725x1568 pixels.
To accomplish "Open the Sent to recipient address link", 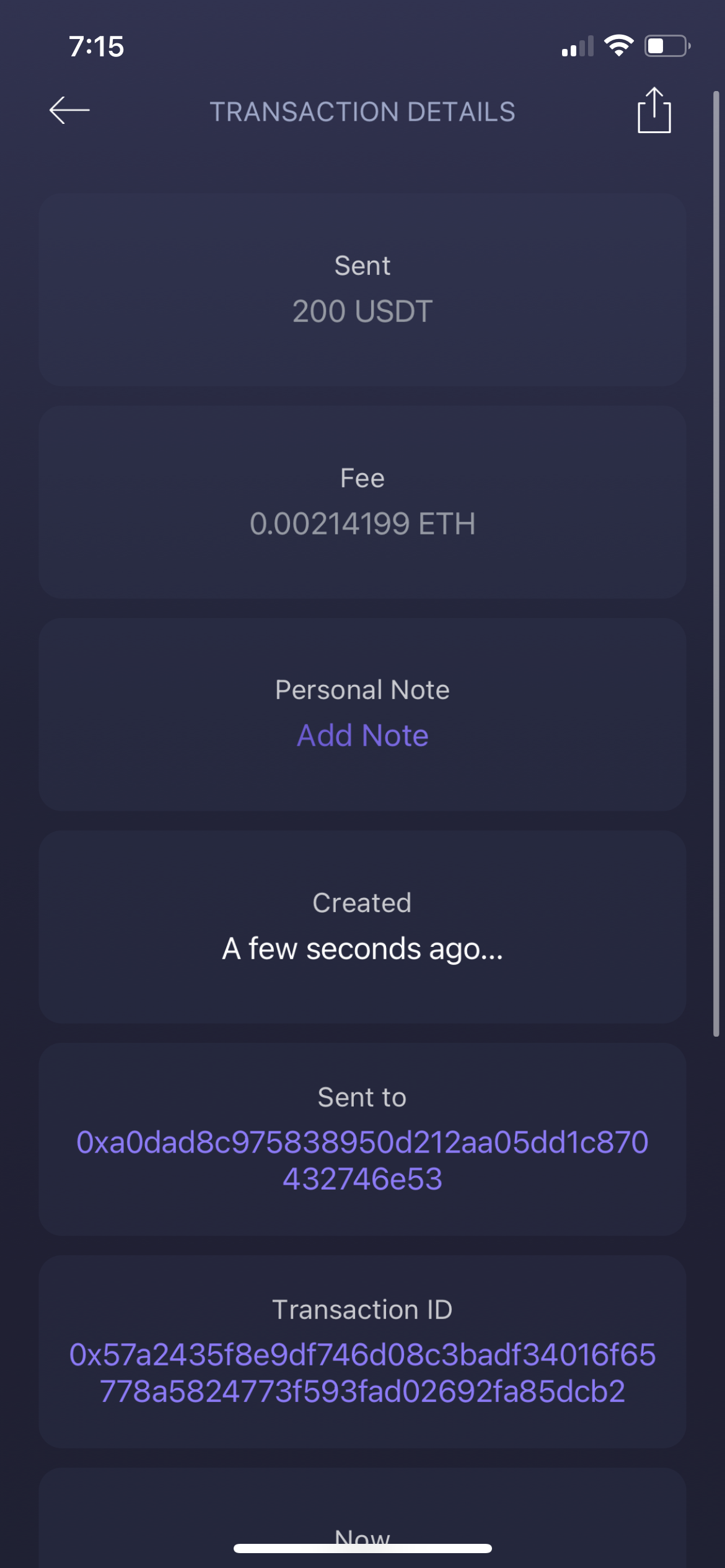I will click(x=362, y=1160).
